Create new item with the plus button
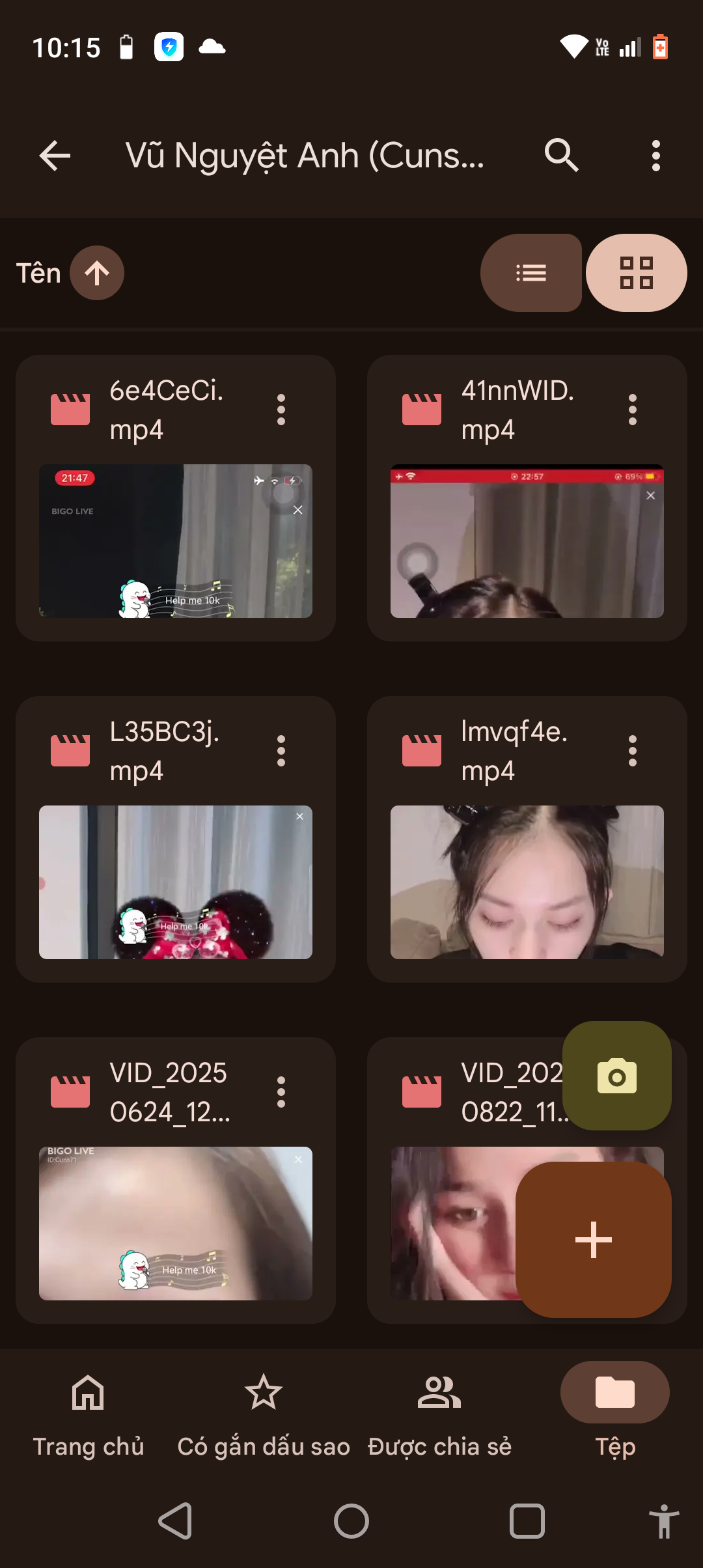Viewport: 703px width, 1568px height. click(593, 1240)
